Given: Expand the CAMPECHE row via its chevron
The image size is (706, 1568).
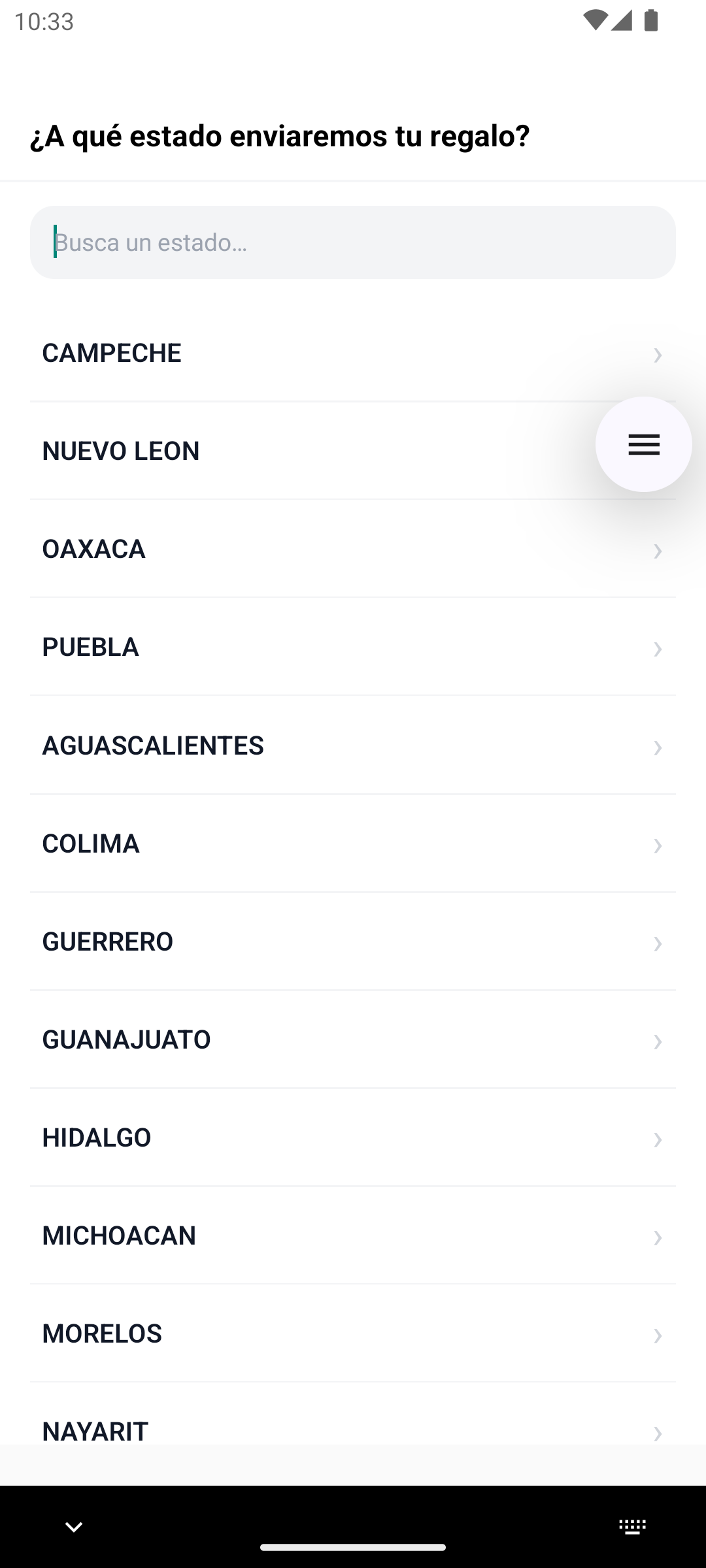Looking at the screenshot, I should coord(657,354).
